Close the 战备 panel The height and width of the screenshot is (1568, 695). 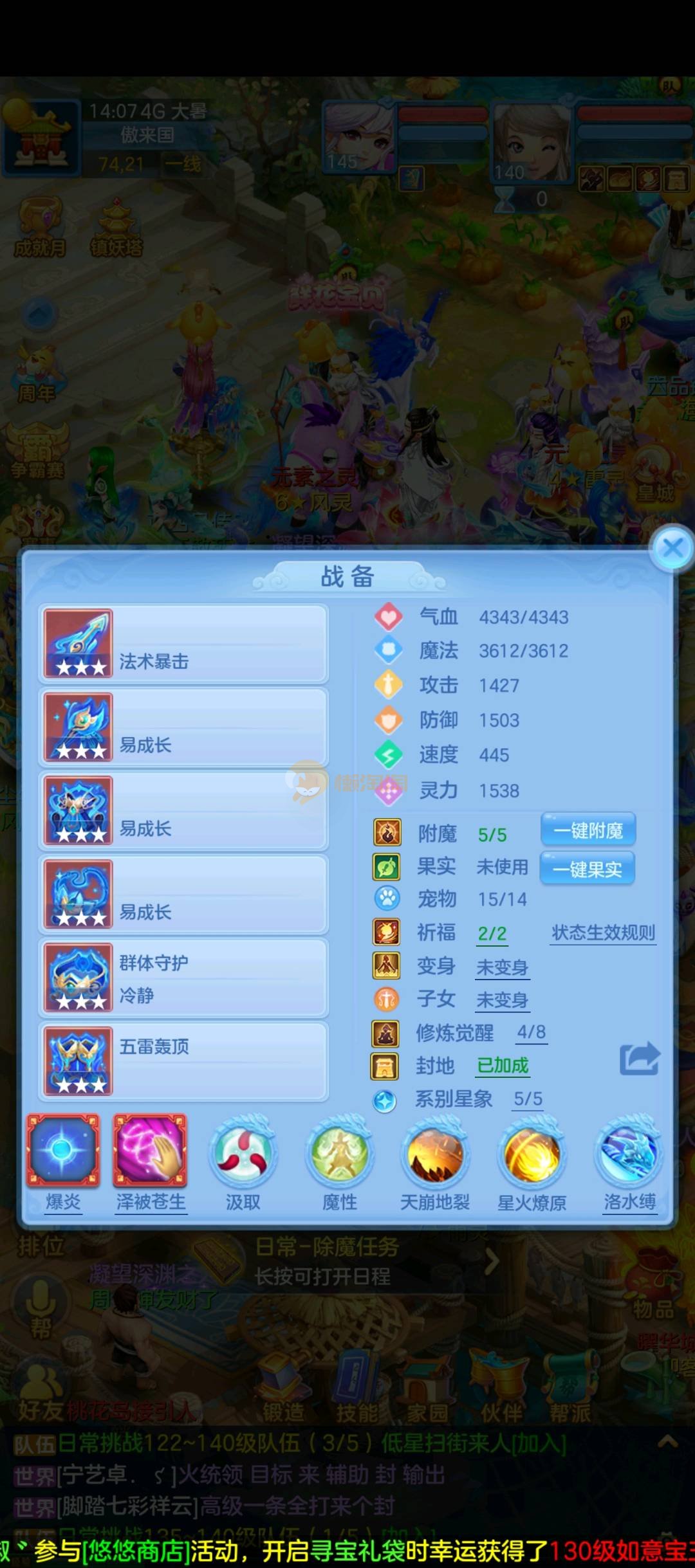click(x=672, y=548)
